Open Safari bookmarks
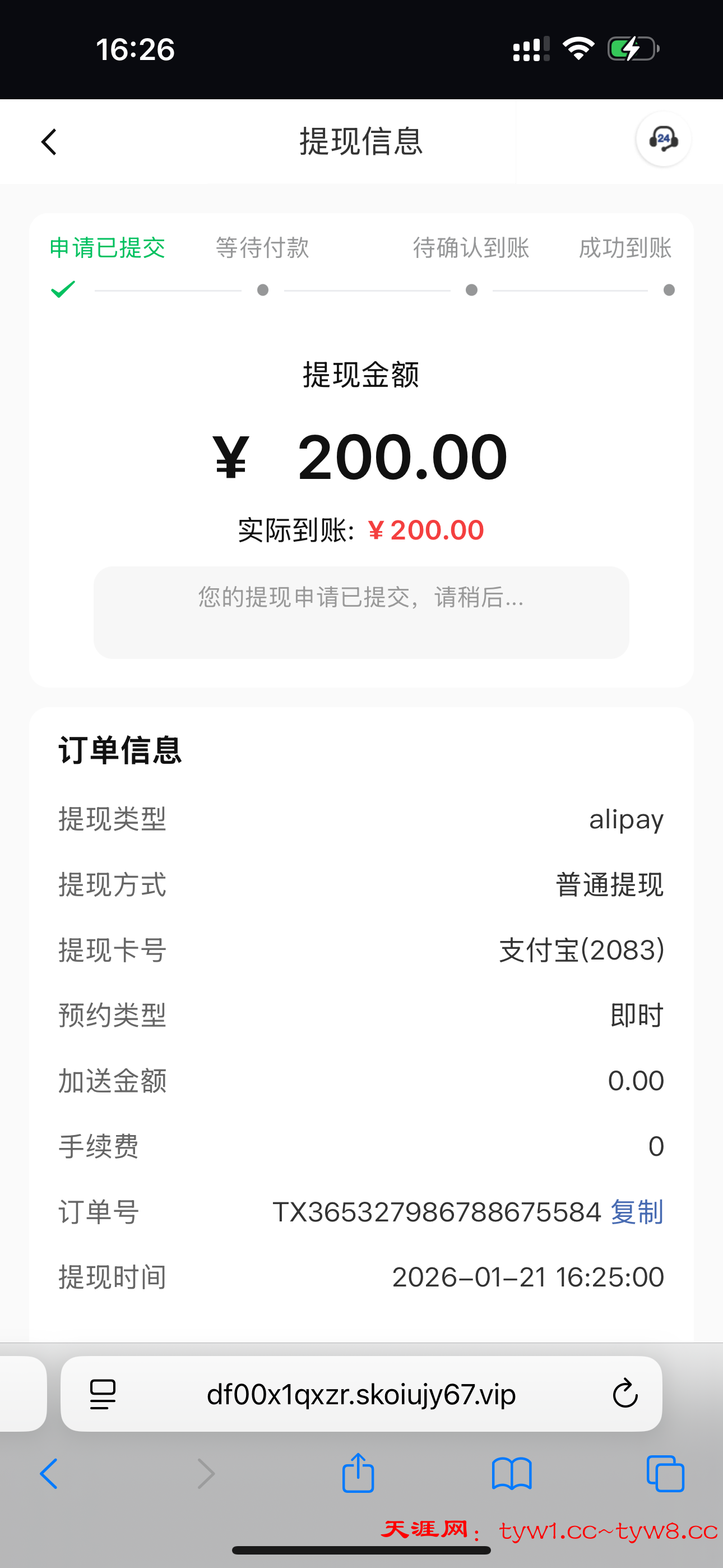This screenshot has width=723, height=1568. pyautogui.click(x=511, y=1474)
